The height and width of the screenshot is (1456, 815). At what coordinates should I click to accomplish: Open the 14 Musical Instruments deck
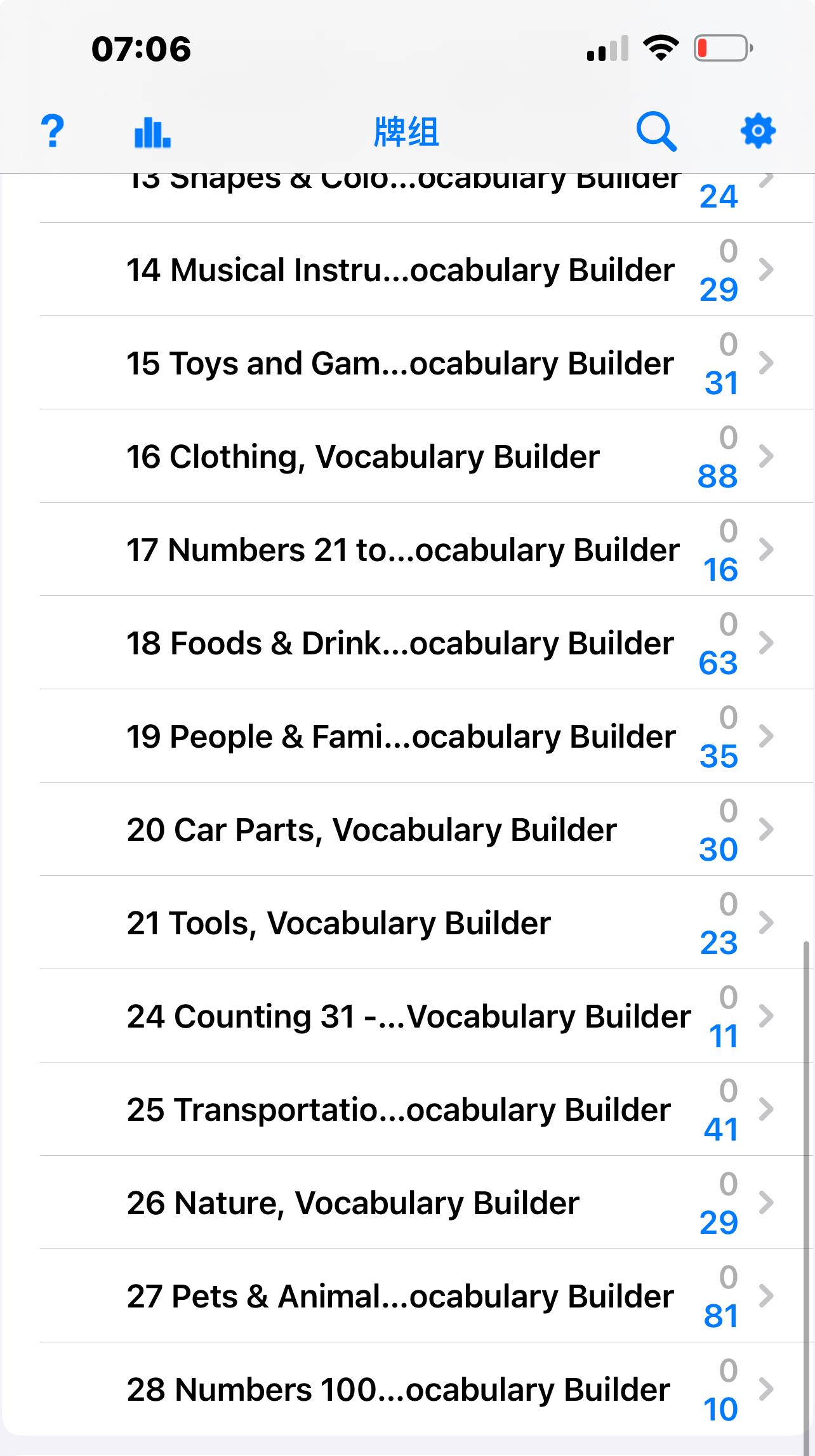tap(427, 270)
